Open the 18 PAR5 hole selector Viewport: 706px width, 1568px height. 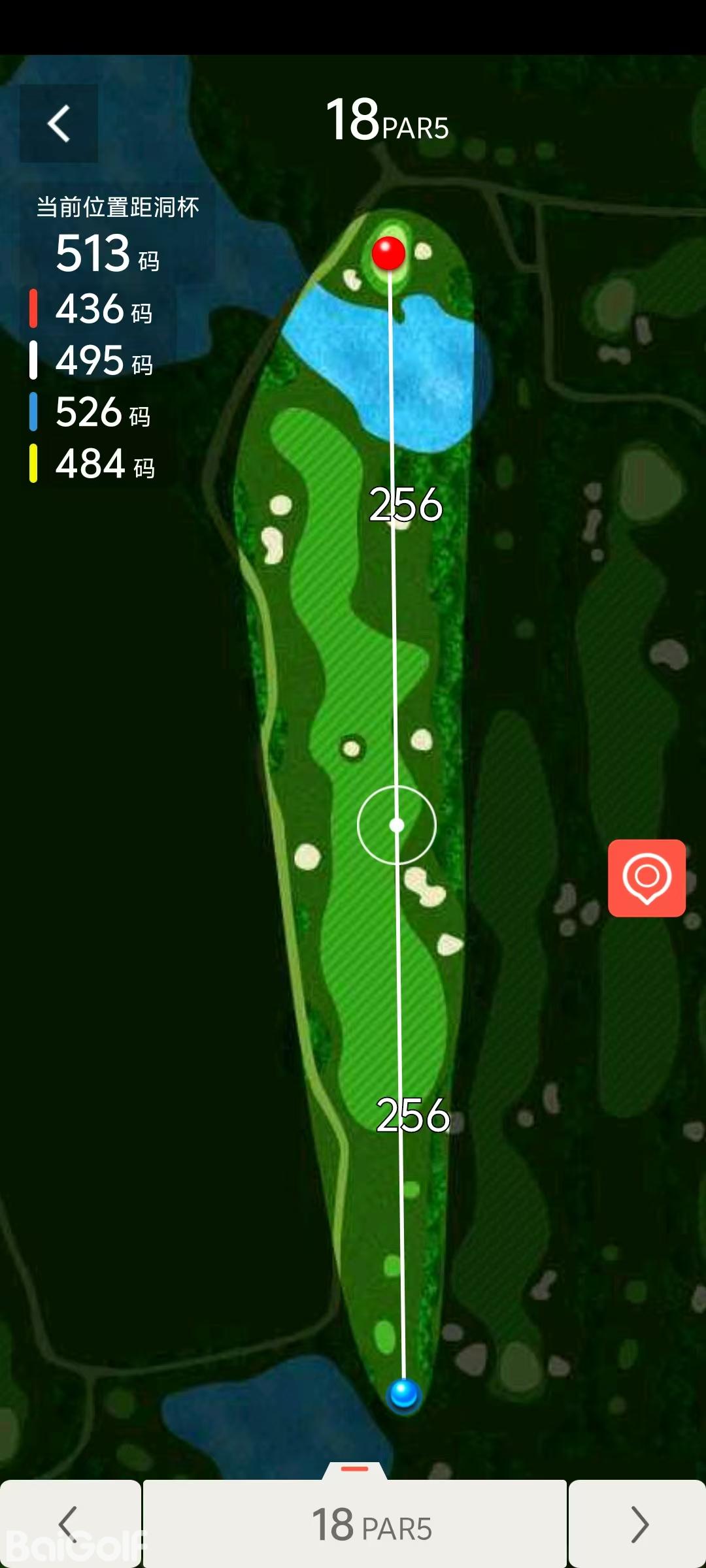point(355,1524)
